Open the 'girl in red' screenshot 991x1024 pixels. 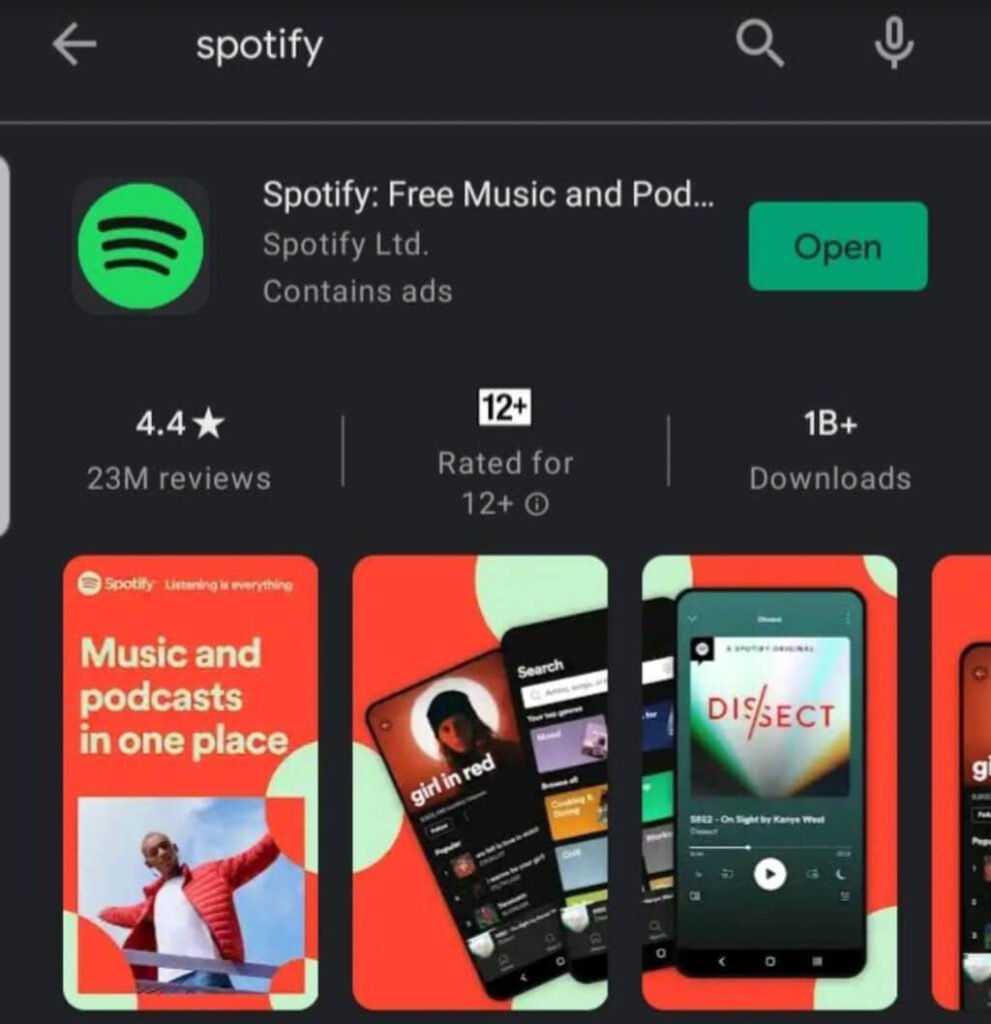click(480, 782)
